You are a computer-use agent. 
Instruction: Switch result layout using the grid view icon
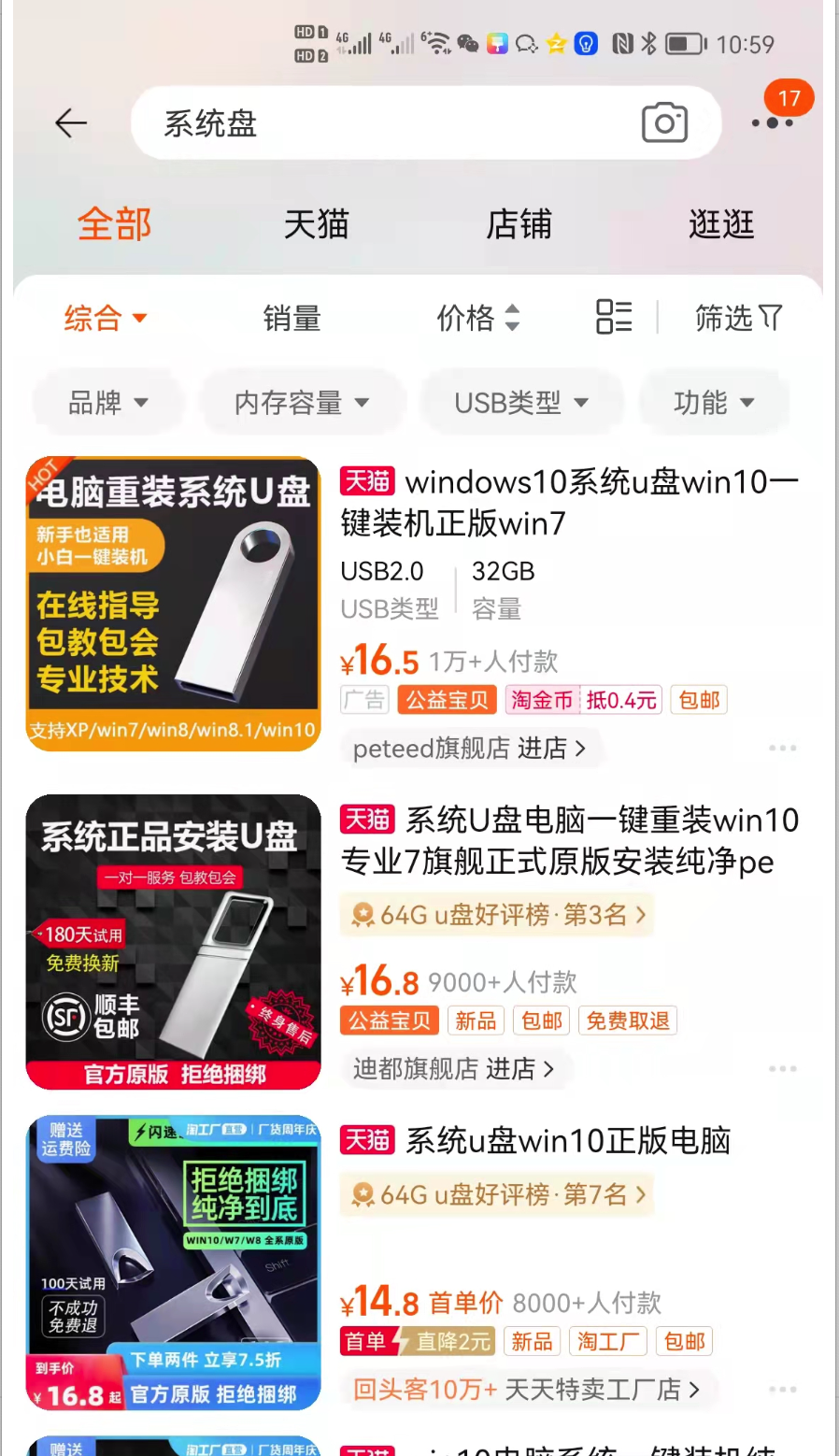pos(613,319)
